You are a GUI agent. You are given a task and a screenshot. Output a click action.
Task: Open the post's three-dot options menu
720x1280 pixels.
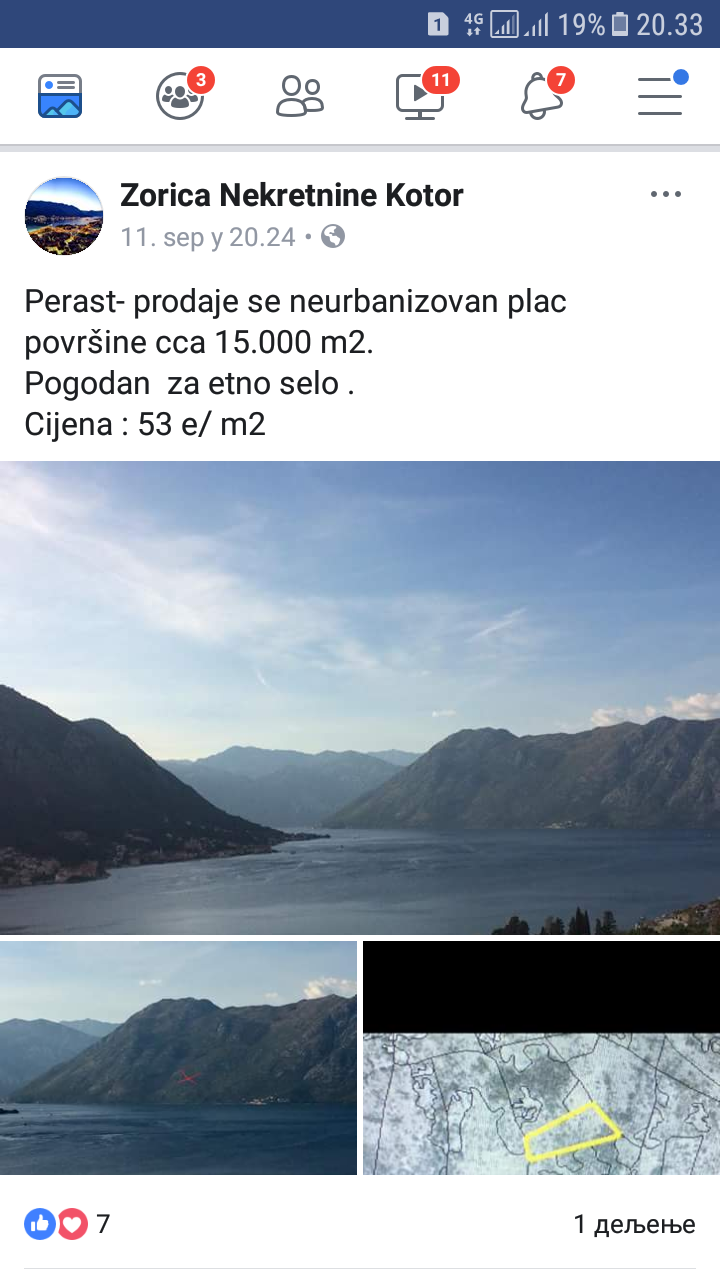click(666, 194)
